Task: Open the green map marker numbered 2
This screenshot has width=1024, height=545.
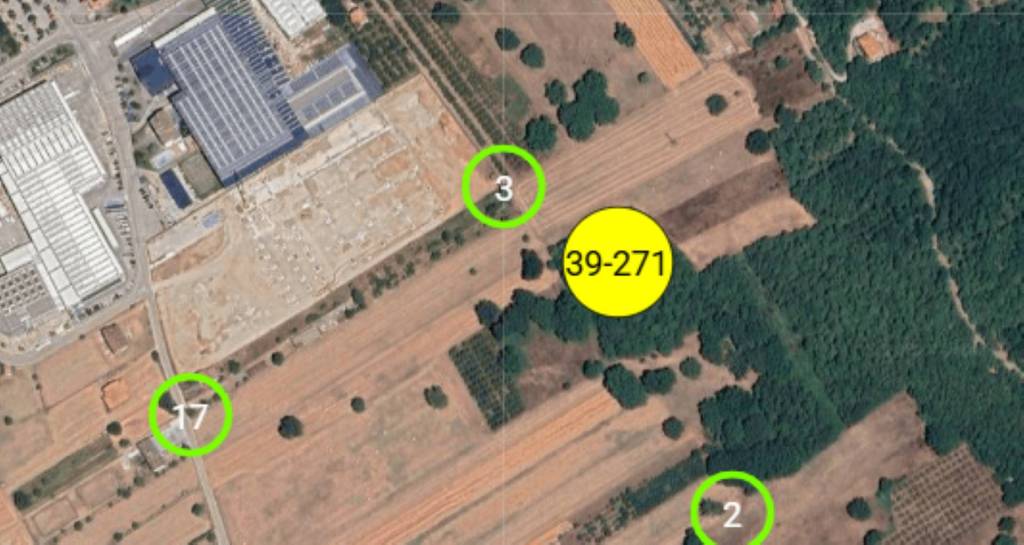Action: click(732, 514)
